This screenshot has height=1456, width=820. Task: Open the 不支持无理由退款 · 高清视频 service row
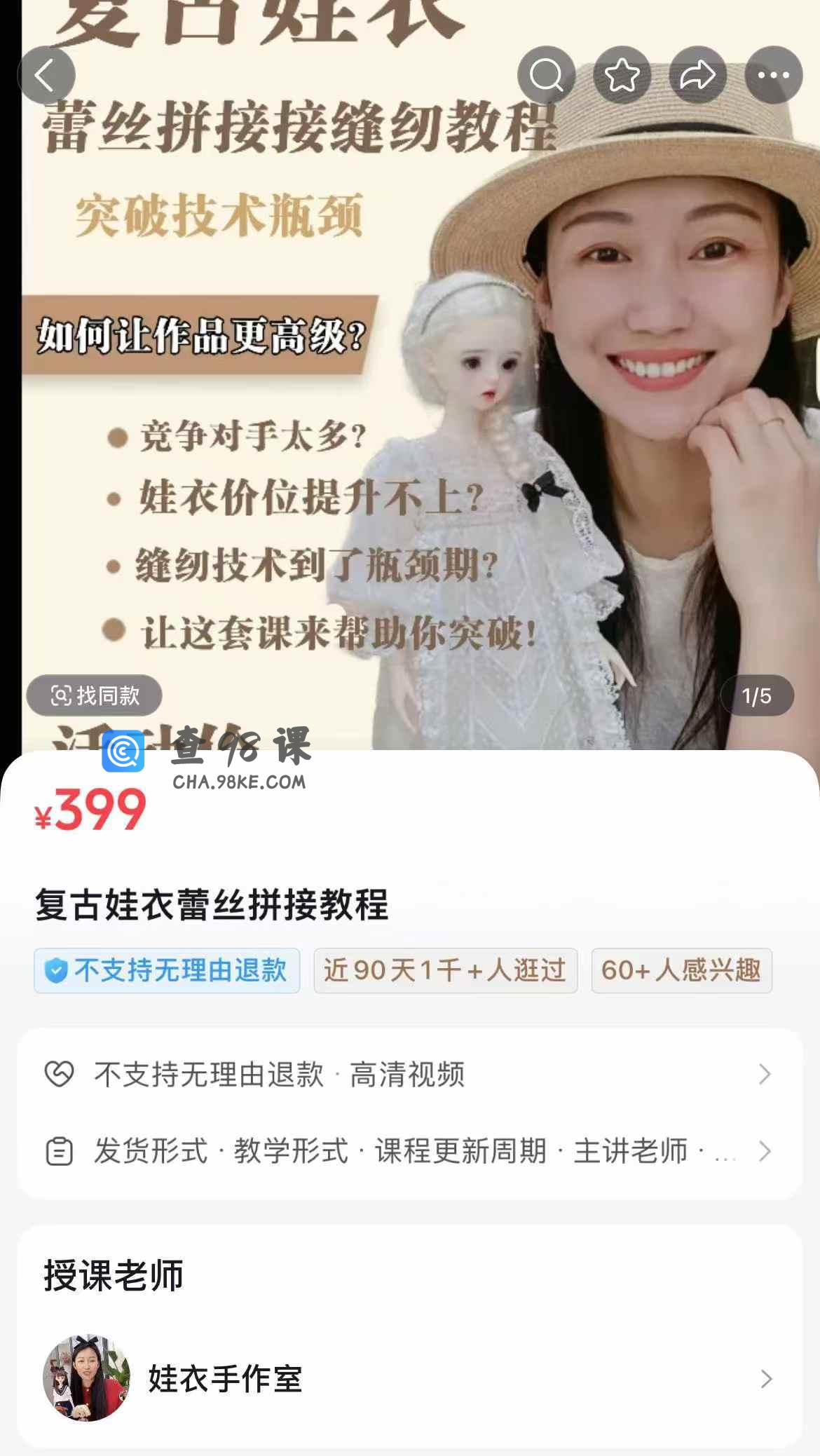(x=409, y=1074)
